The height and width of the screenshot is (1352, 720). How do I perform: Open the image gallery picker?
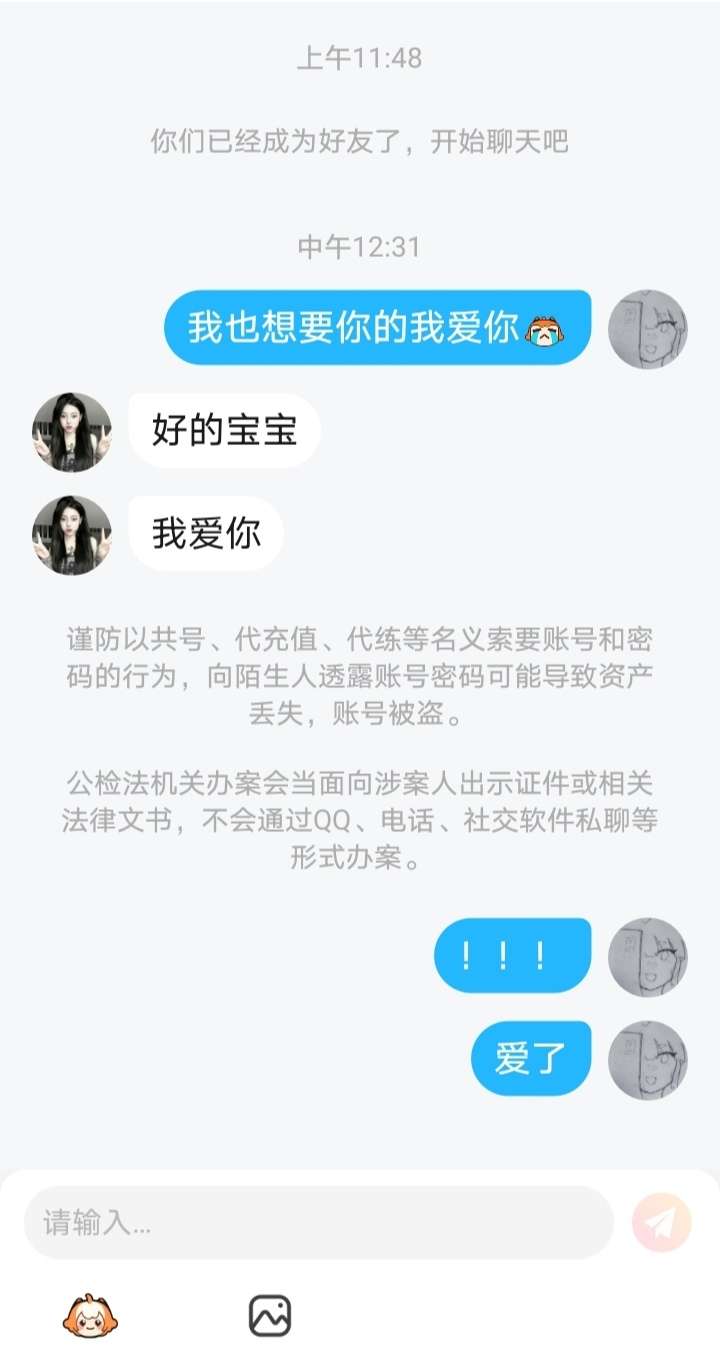(x=269, y=1315)
